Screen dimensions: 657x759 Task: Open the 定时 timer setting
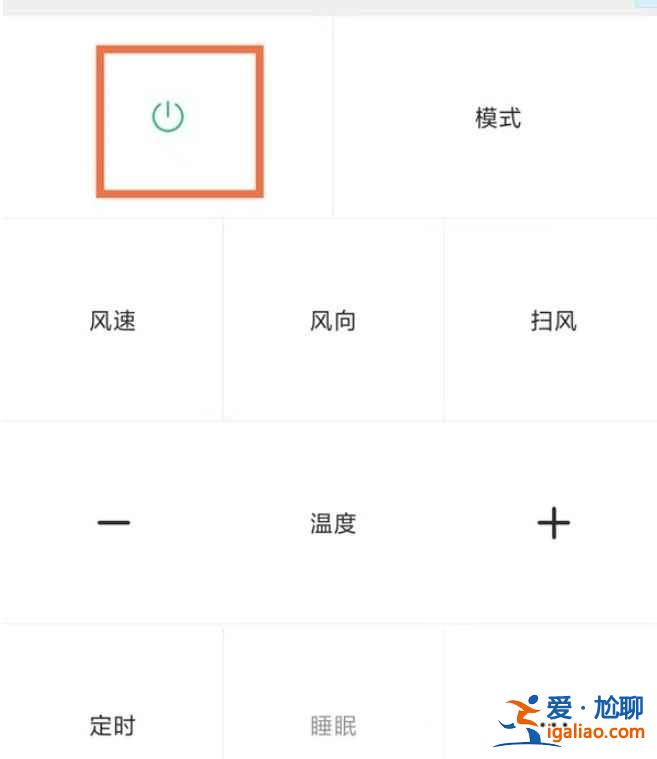(112, 725)
